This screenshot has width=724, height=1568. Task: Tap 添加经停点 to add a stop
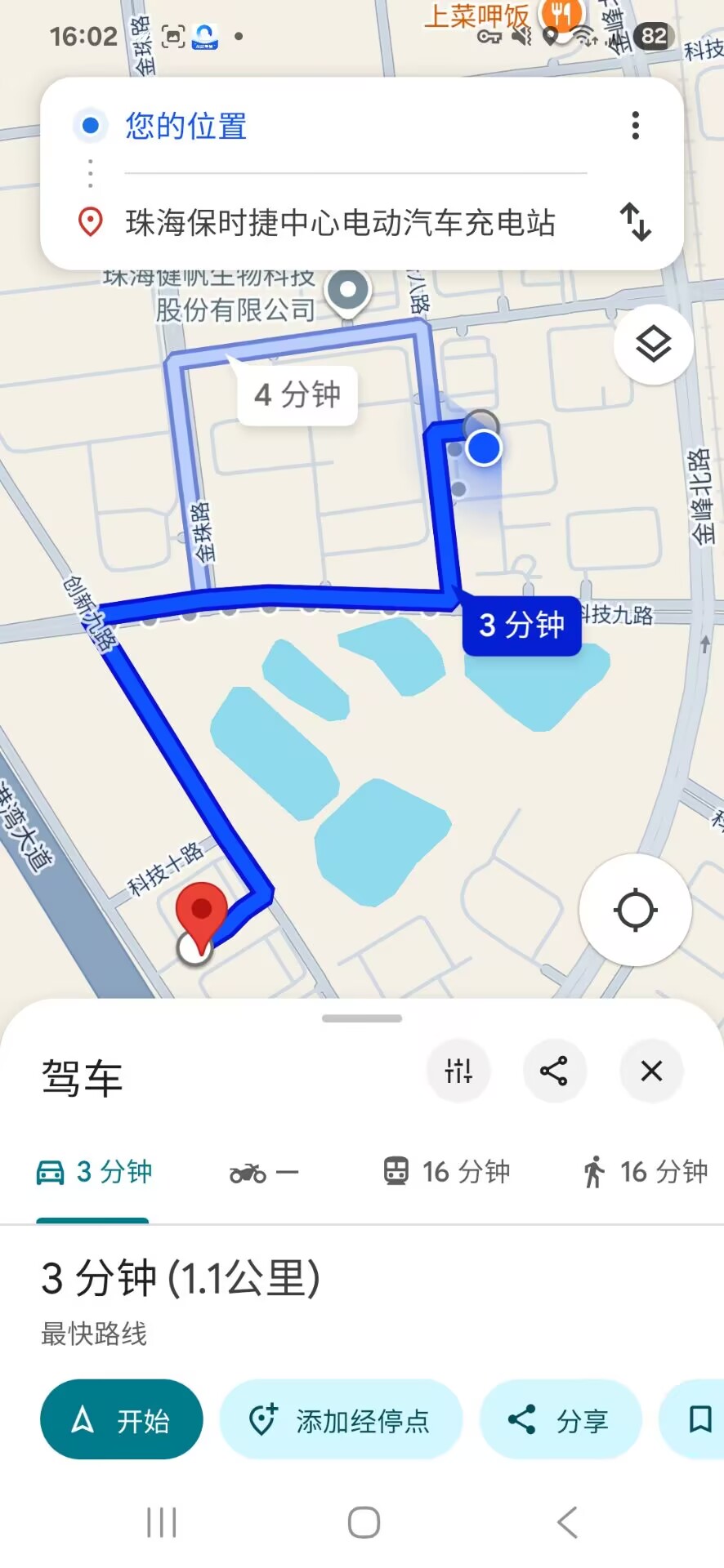(341, 1420)
